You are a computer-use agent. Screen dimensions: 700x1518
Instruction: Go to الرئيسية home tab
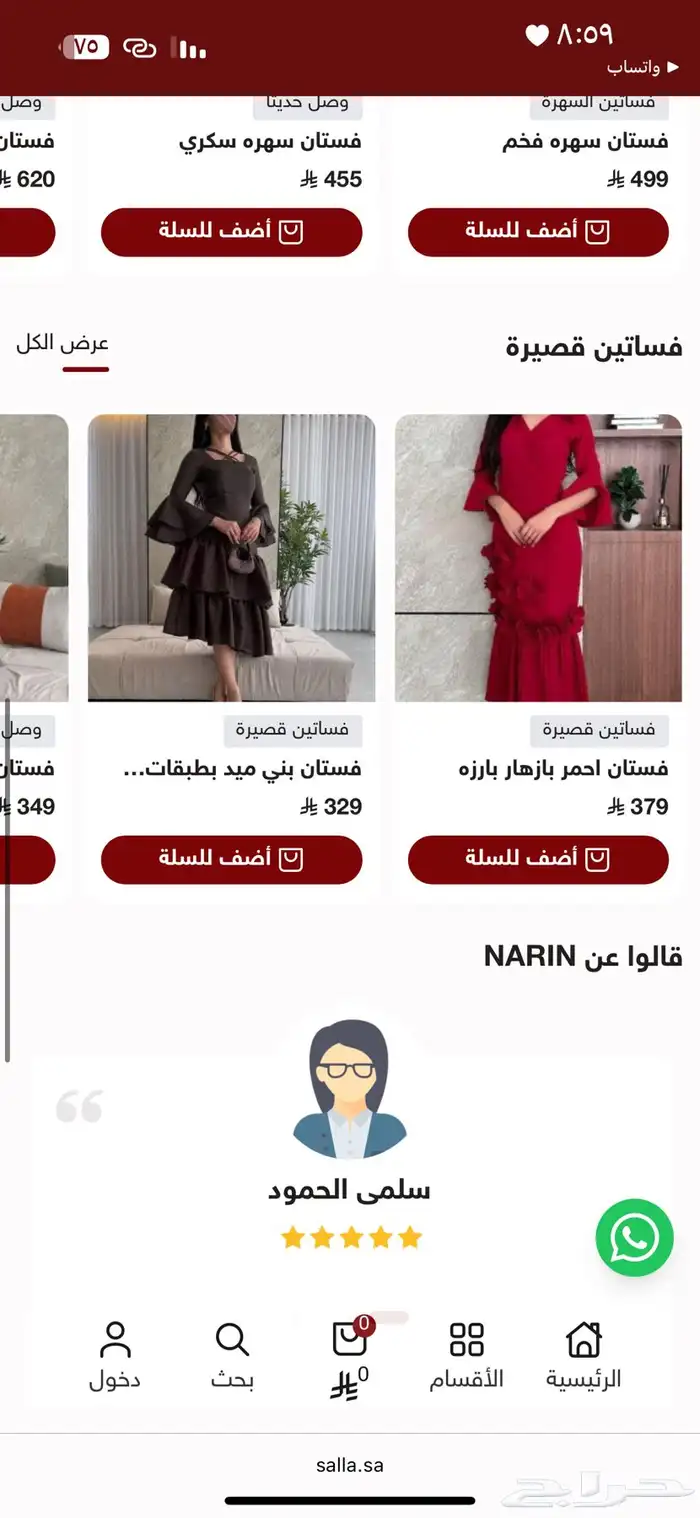(x=583, y=1355)
